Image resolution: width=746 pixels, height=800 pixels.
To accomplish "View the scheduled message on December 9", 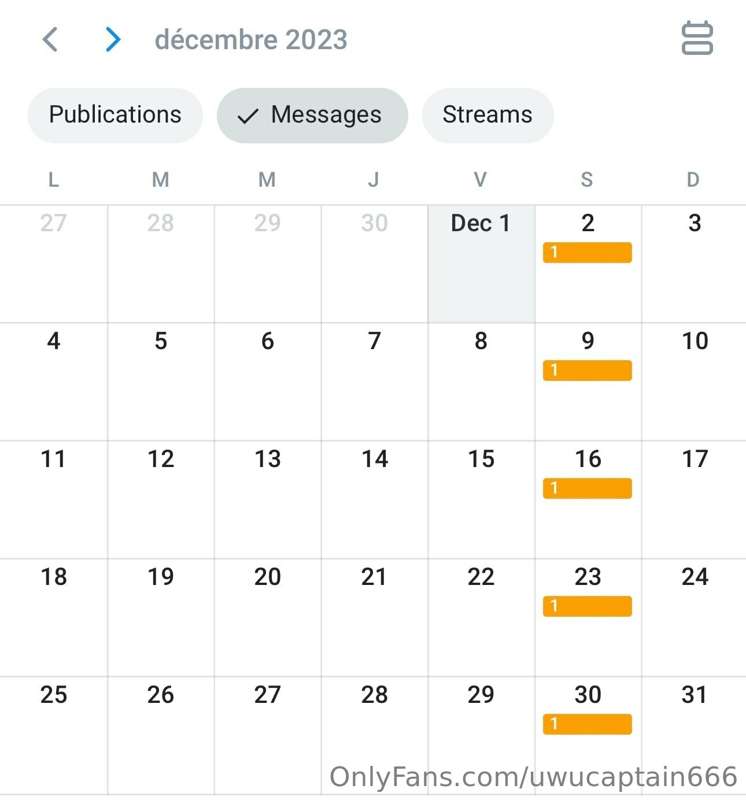I will pos(587,371).
